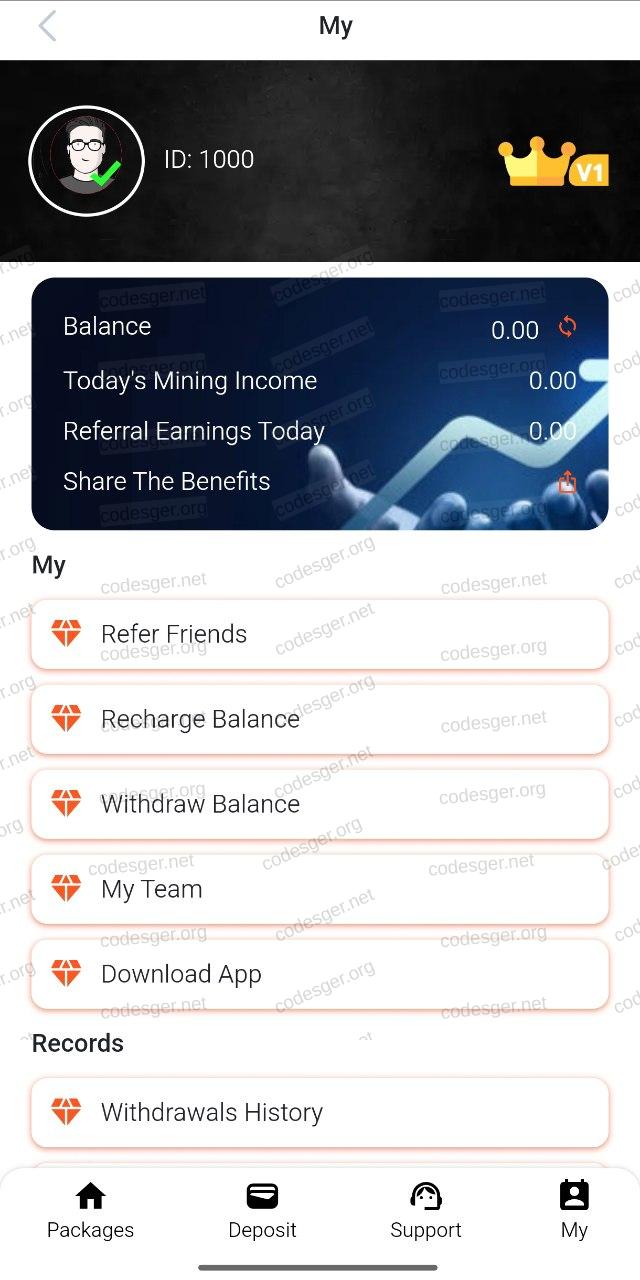Tap the V1 crown badge
The width and height of the screenshot is (640, 1280).
pos(553,163)
